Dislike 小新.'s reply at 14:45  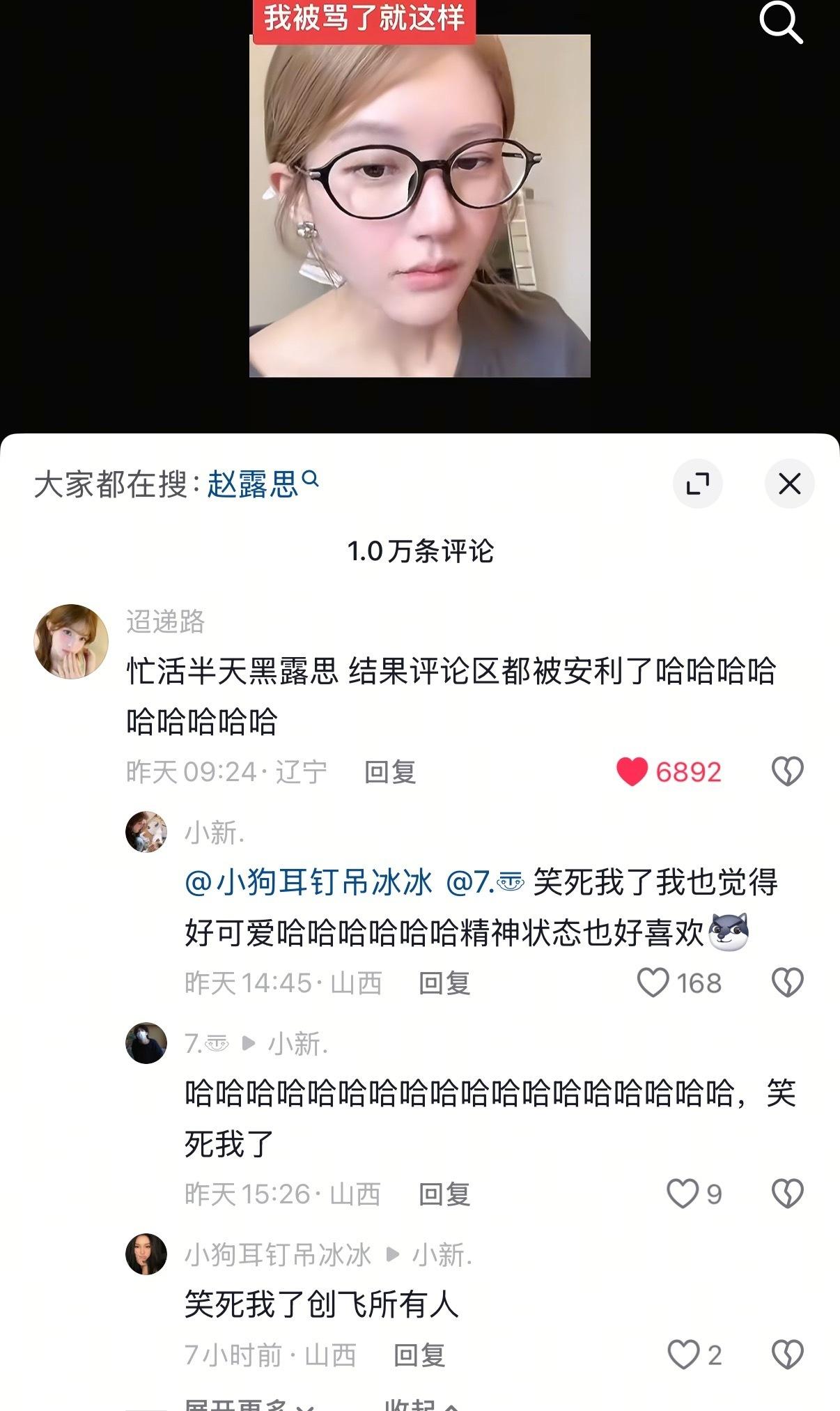787,982
